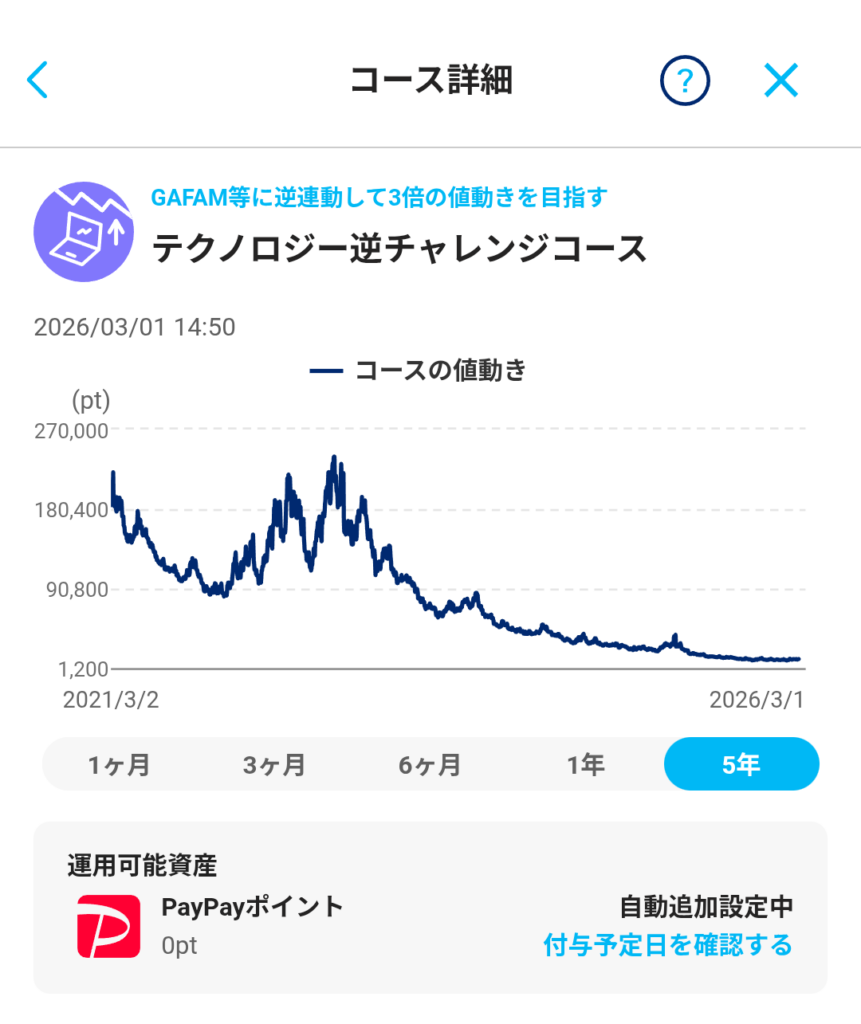
Task: Select the 3ヶ月 chart period
Action: click(274, 766)
